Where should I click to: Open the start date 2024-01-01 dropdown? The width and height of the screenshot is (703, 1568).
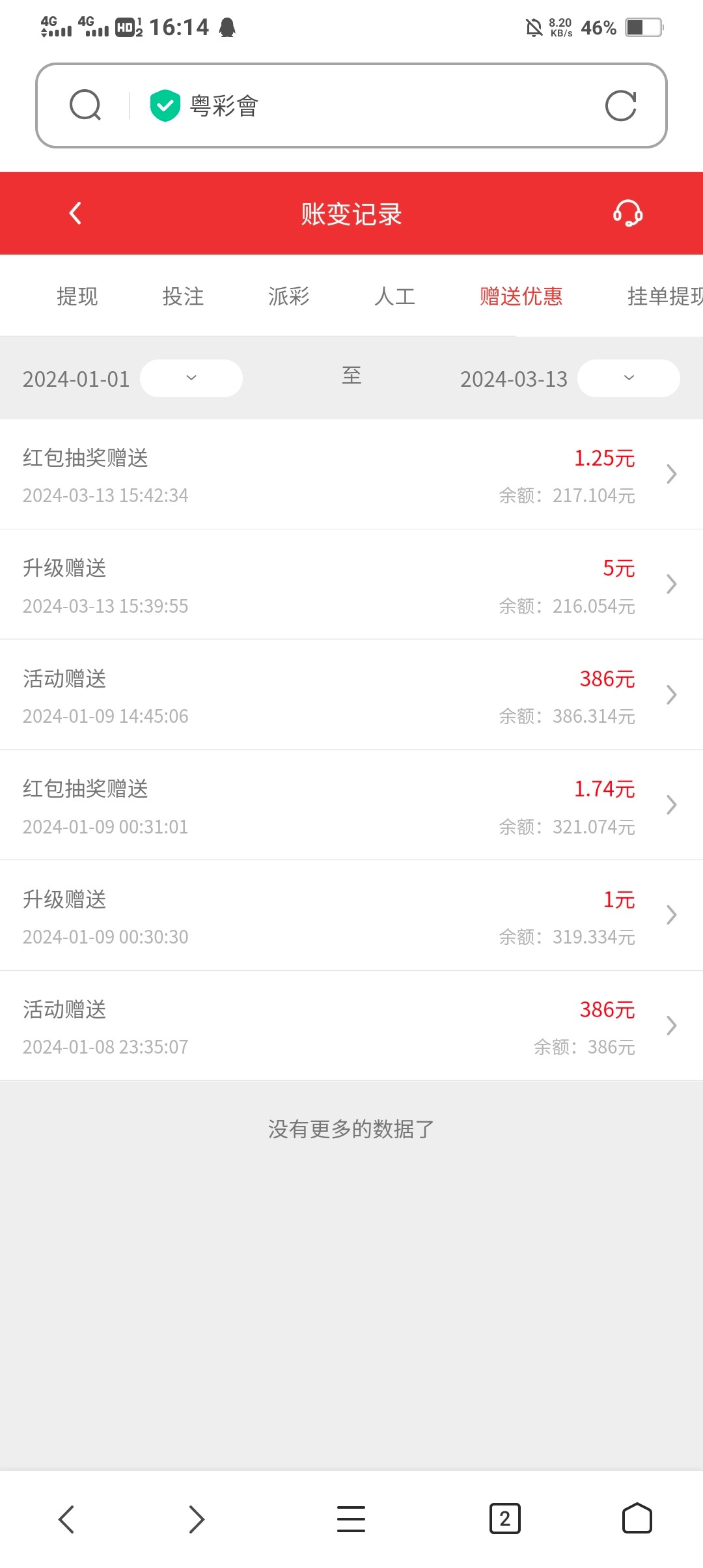(x=191, y=378)
